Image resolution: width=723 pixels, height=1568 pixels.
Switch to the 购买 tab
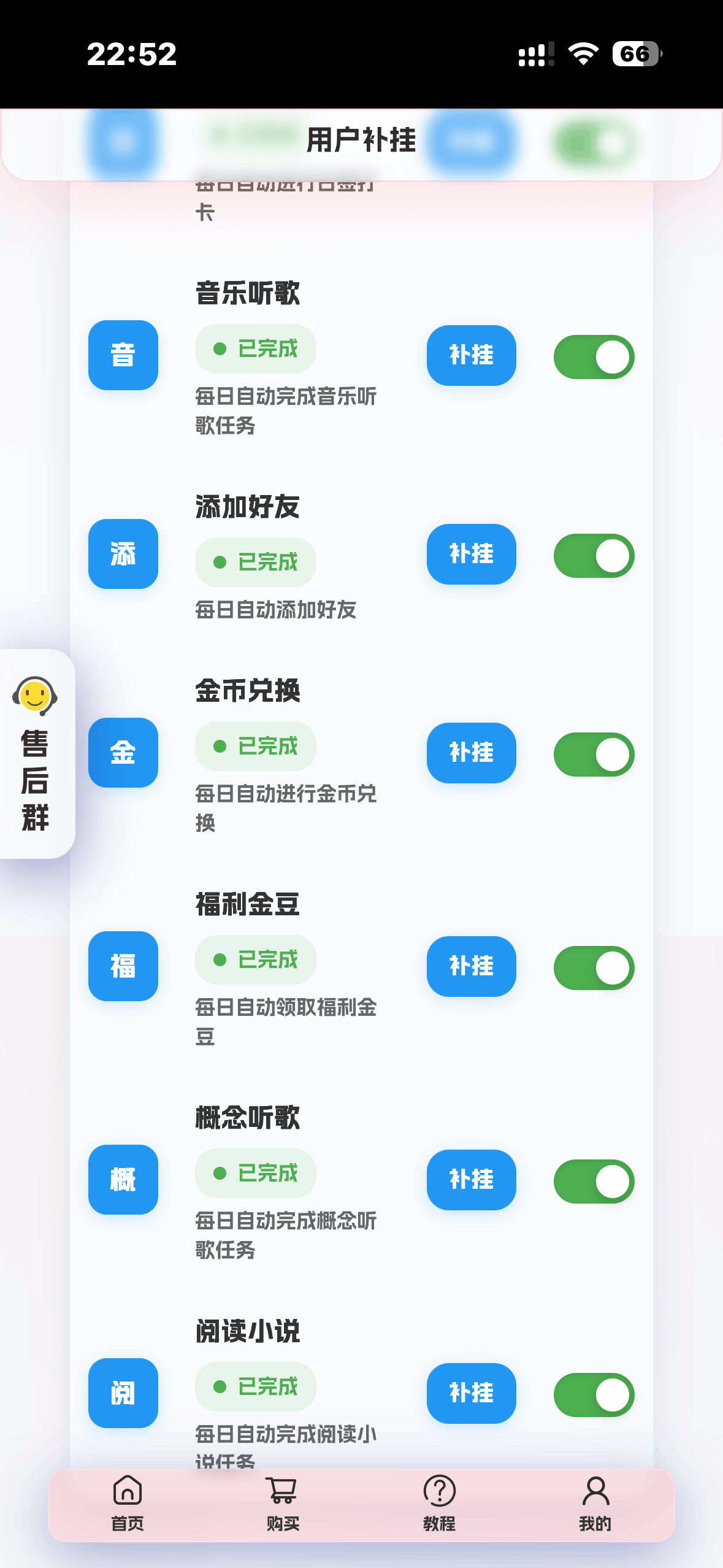283,1504
